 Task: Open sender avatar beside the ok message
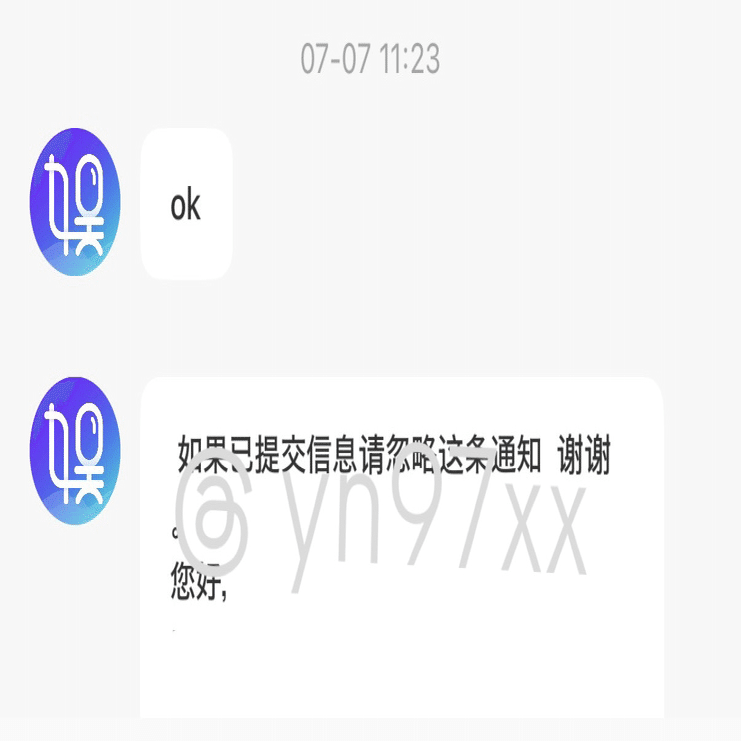(75, 203)
